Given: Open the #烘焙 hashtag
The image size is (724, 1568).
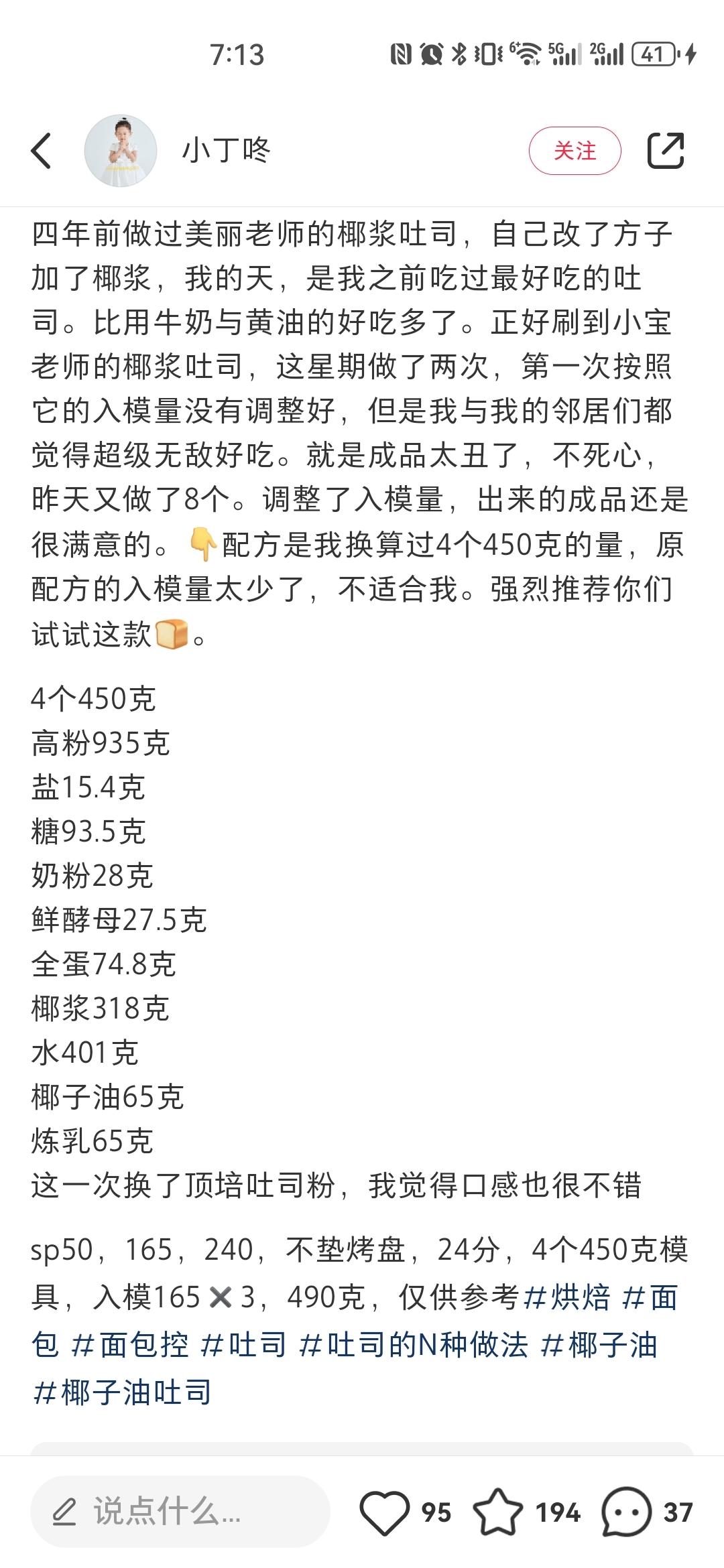Looking at the screenshot, I should click(566, 1297).
